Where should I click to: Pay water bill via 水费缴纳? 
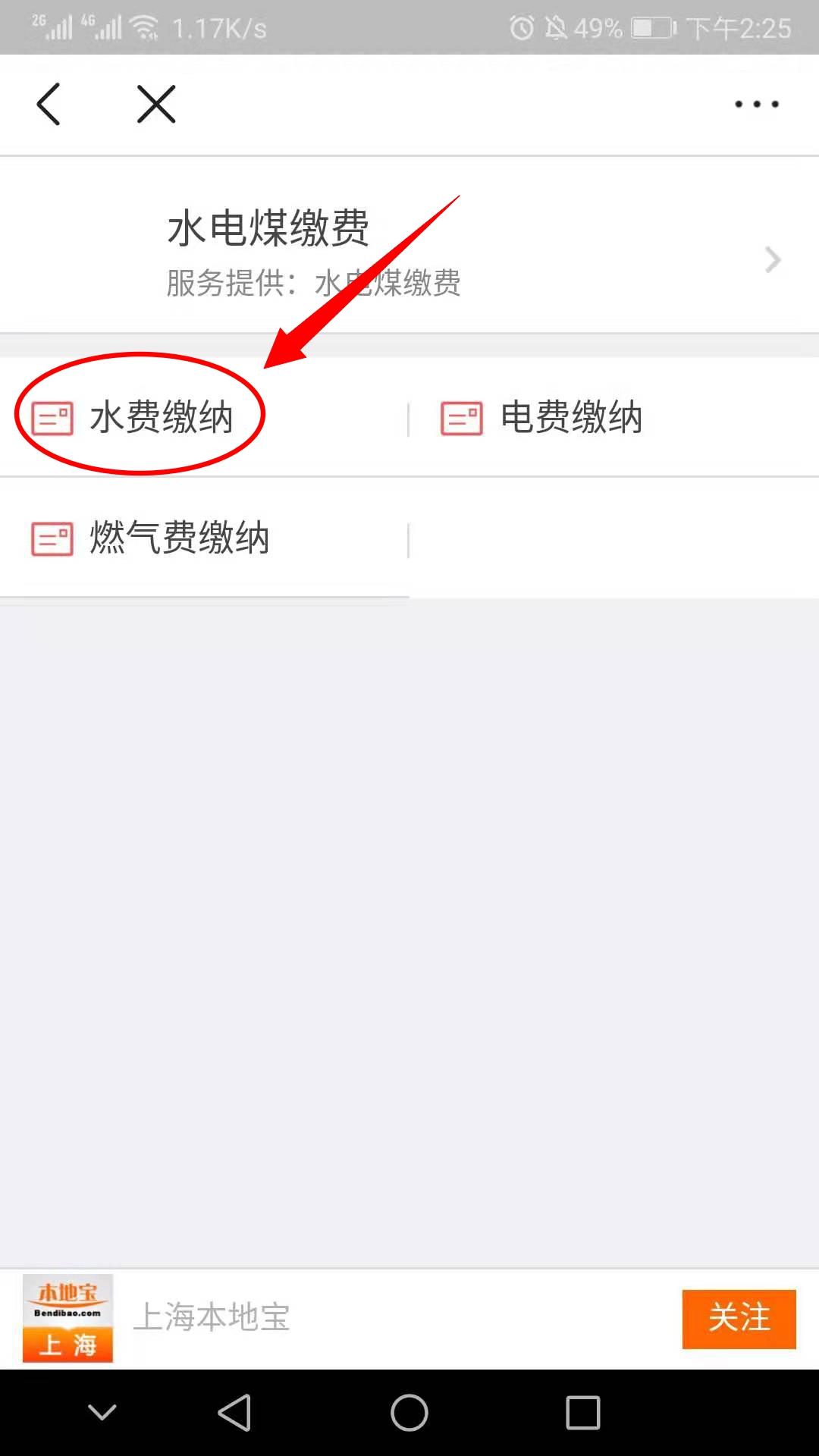[163, 416]
